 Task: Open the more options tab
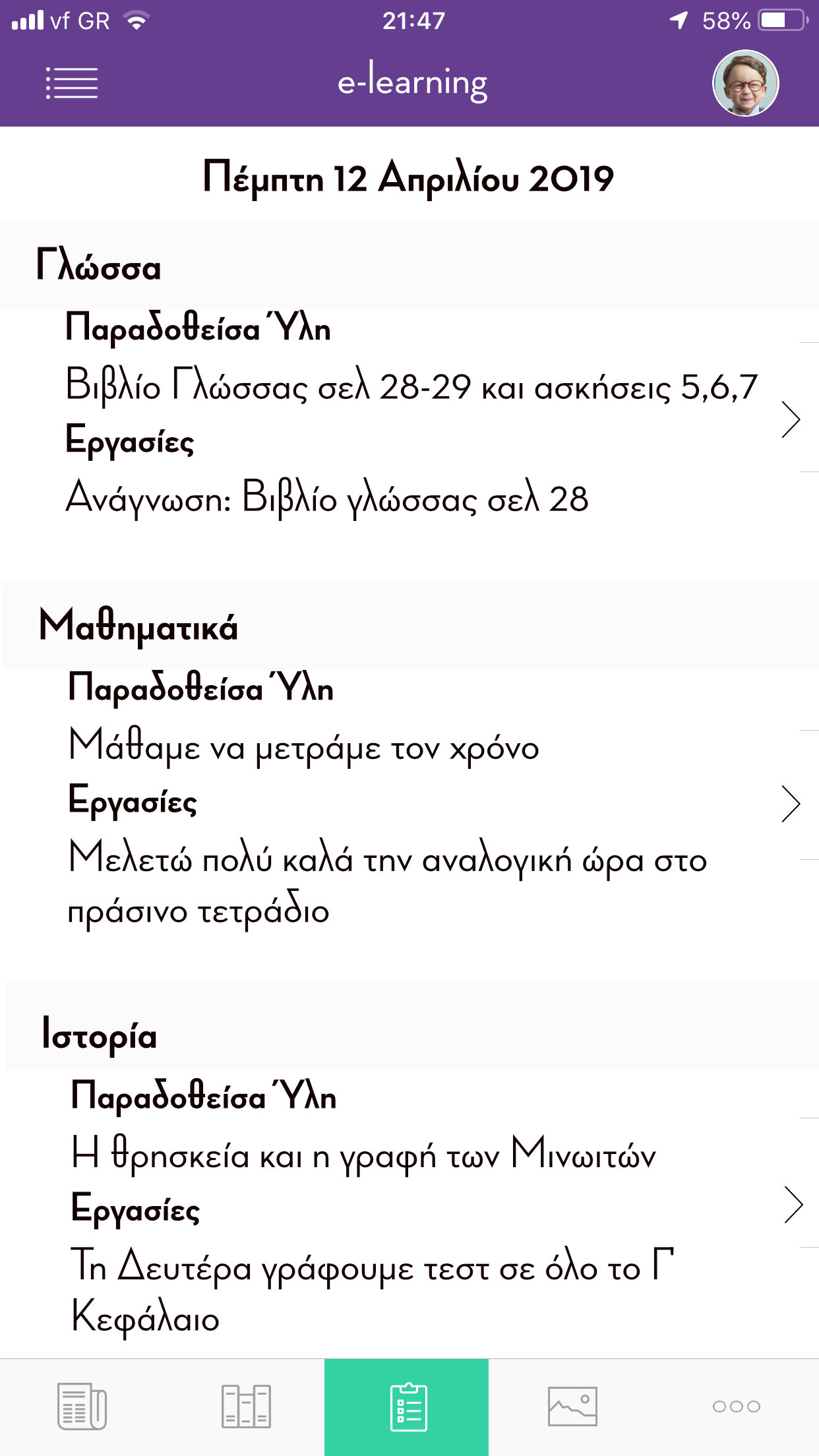(736, 1406)
